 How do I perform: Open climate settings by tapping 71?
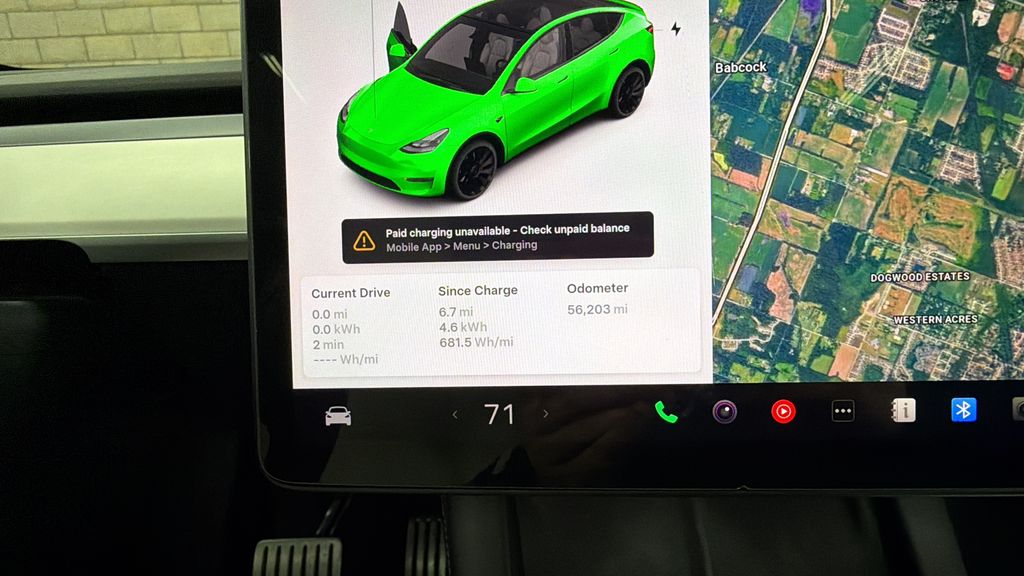click(x=499, y=414)
